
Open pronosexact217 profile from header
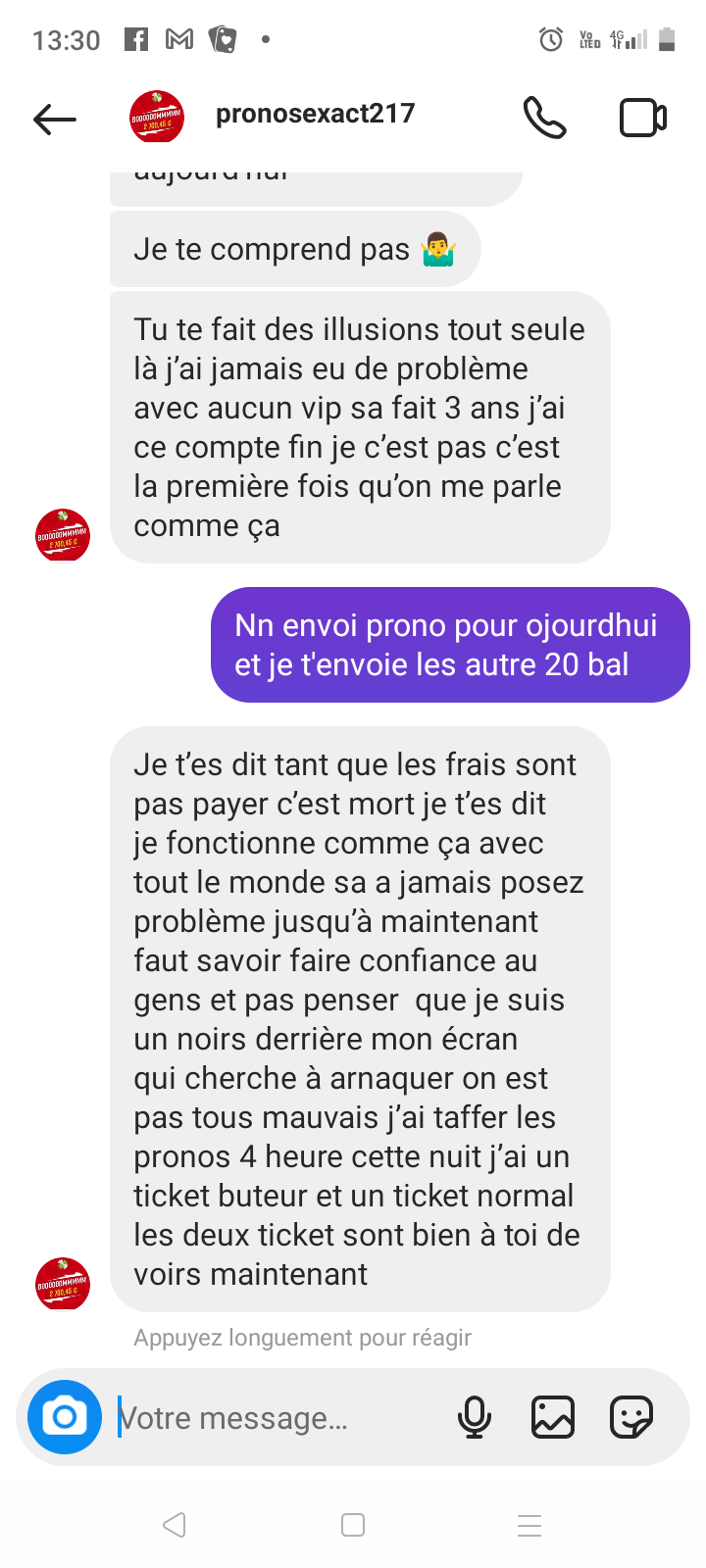click(315, 114)
